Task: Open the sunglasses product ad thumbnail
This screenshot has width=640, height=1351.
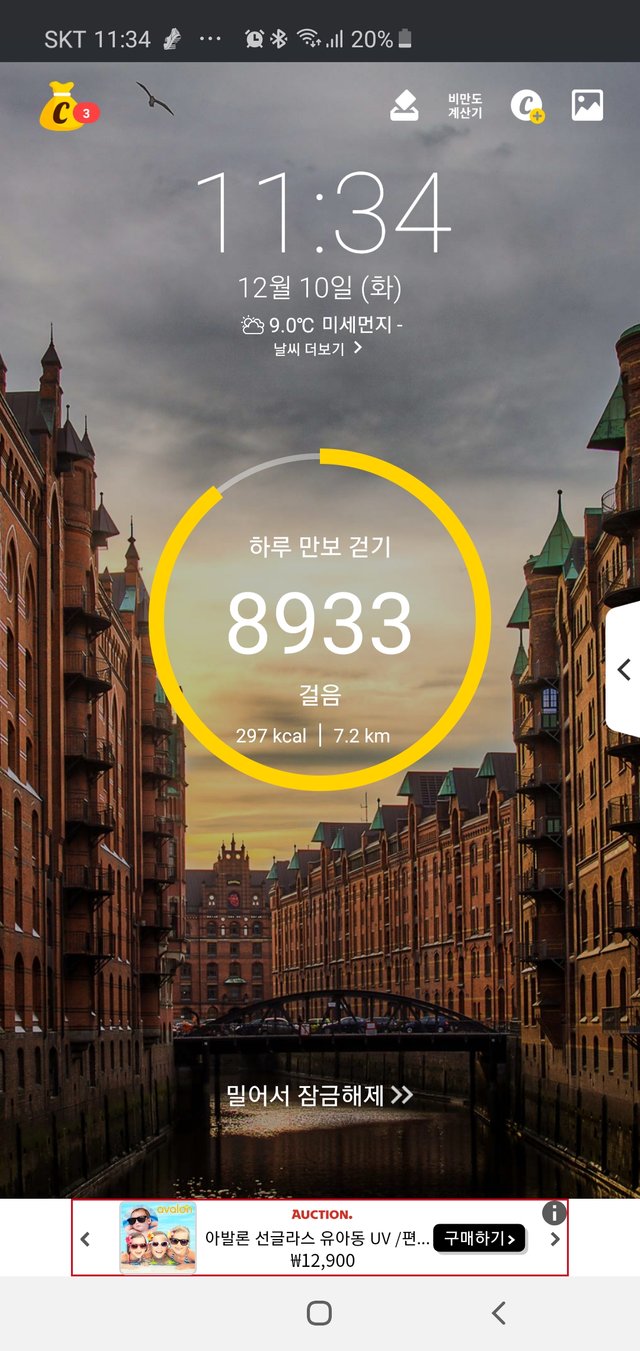Action: click(x=158, y=1238)
